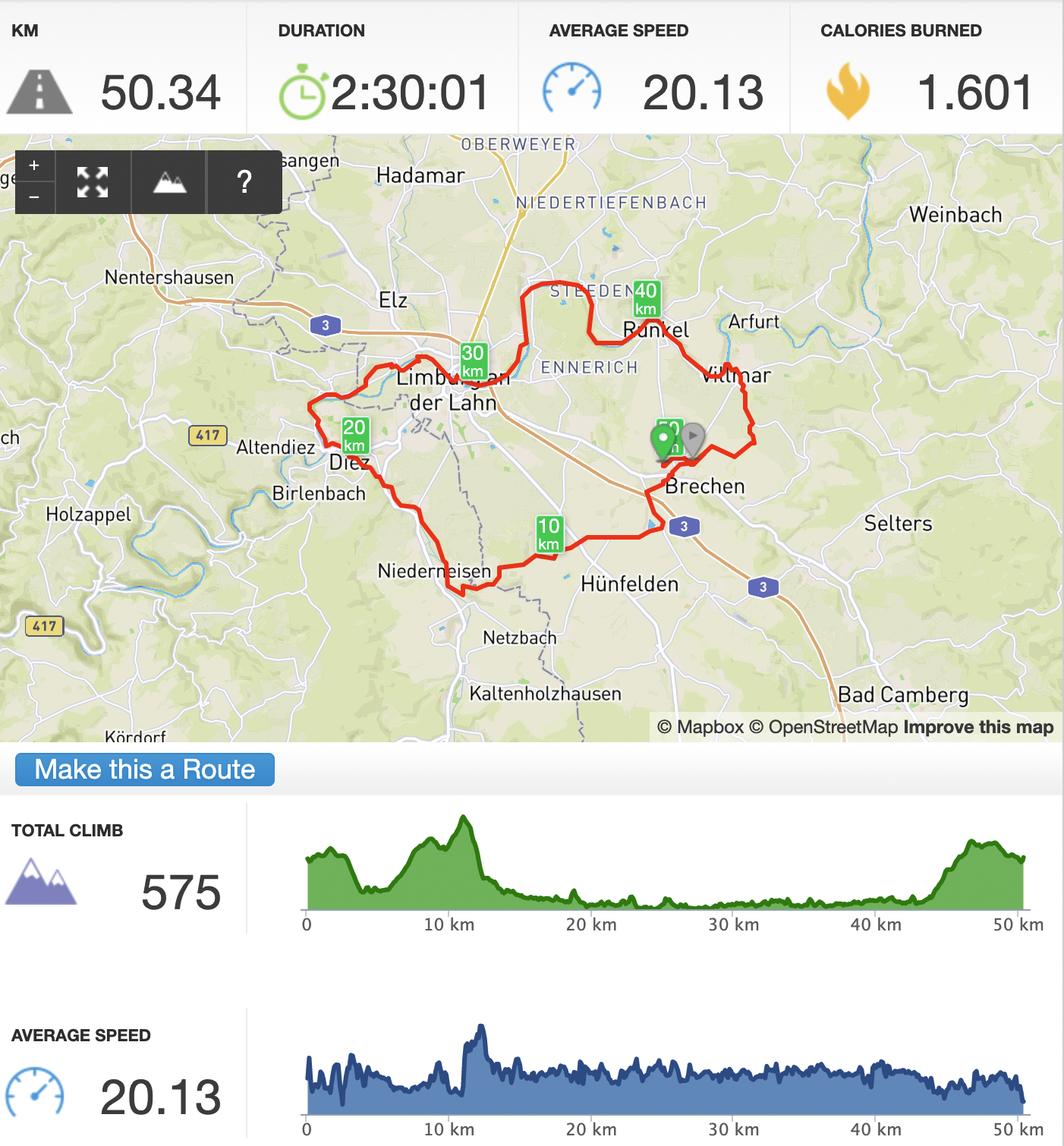Screen dimensions: 1064x1146
Task: Tap the green start marker on map
Action: (663, 440)
